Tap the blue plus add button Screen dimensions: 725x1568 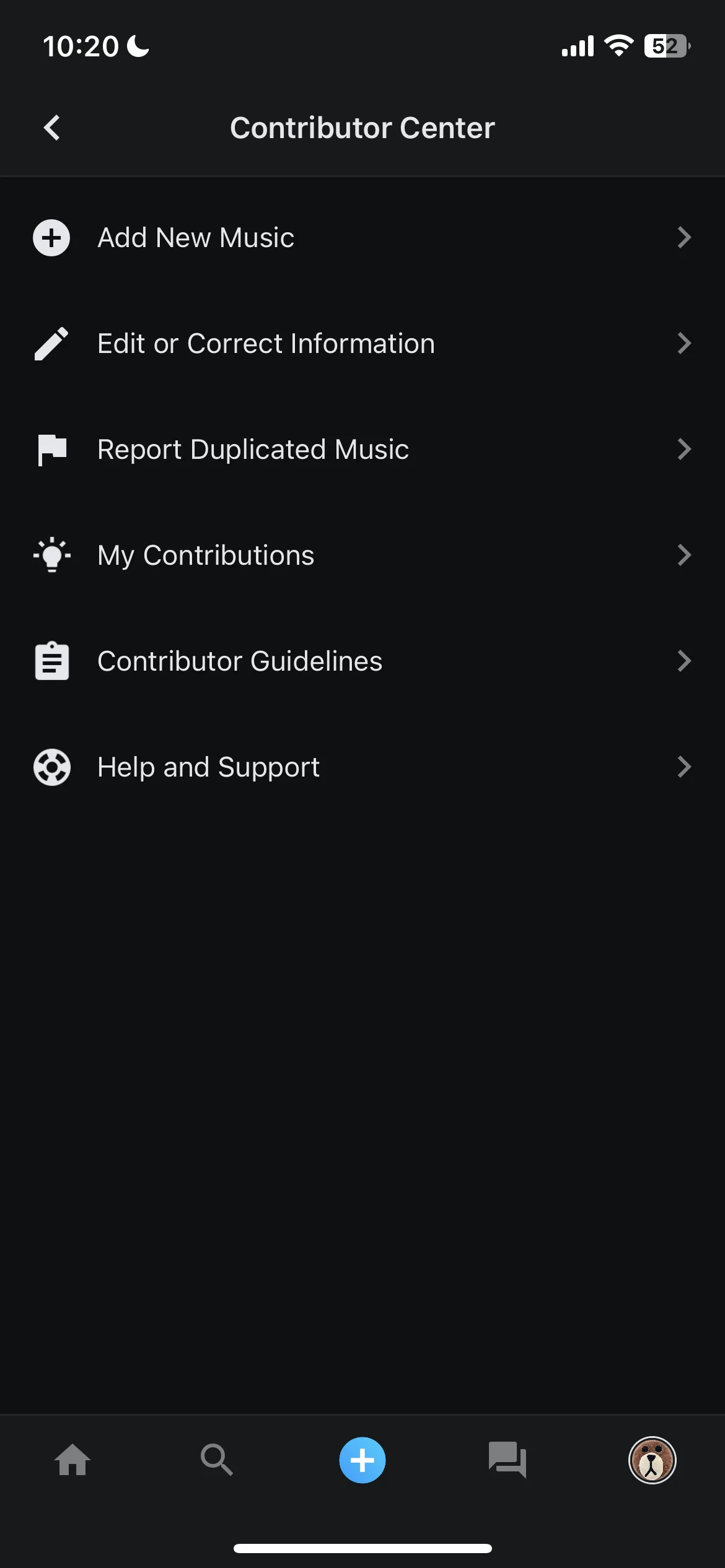362,1460
